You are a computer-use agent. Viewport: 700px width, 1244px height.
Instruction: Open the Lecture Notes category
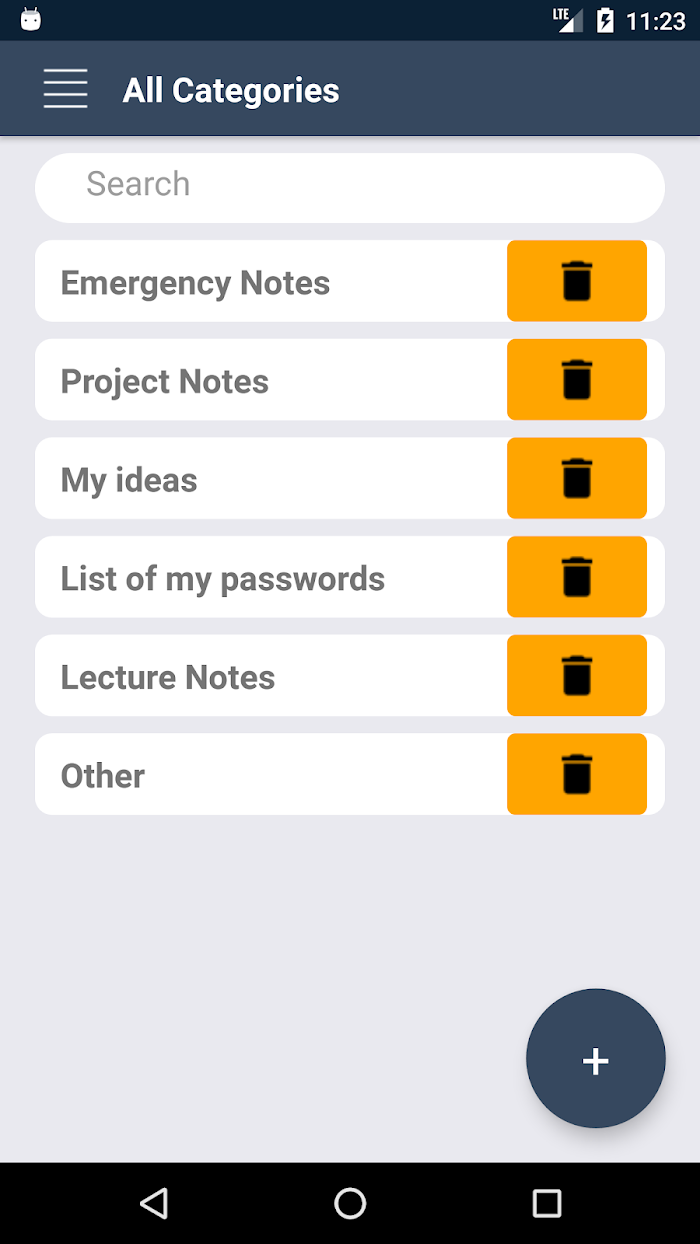tap(271, 676)
